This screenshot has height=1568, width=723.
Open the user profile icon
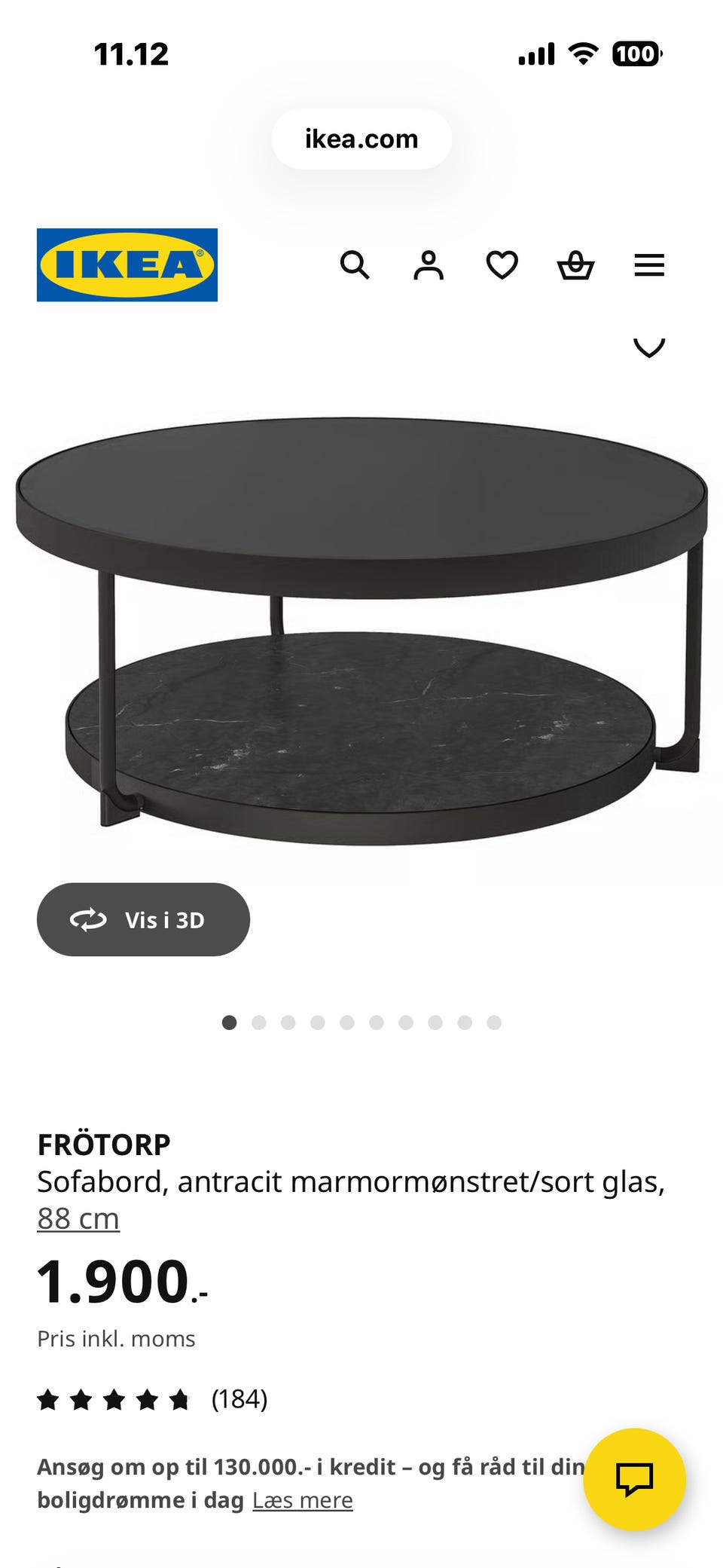click(429, 265)
